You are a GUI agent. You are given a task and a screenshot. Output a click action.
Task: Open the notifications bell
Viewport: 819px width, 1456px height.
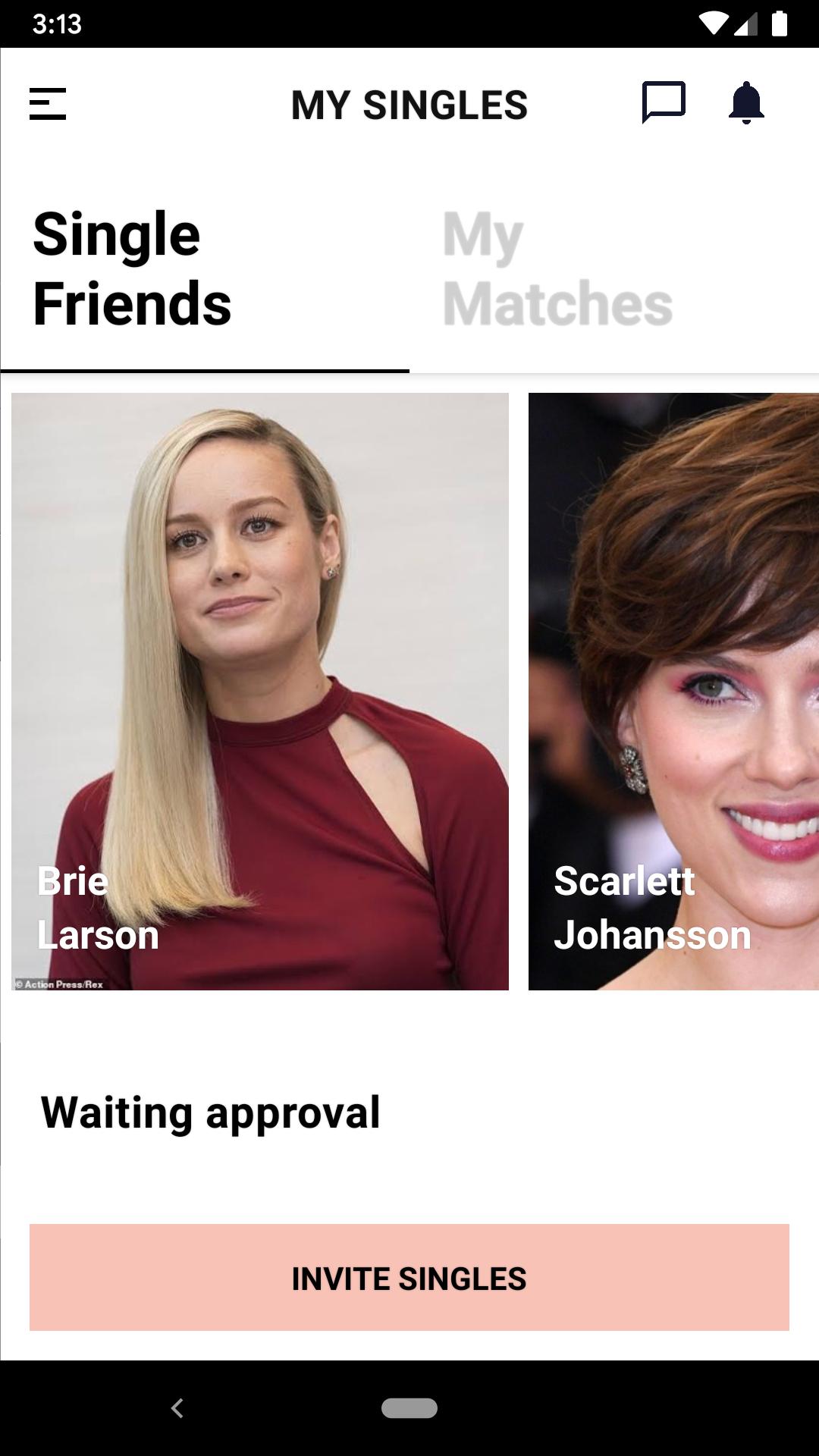[x=746, y=102]
